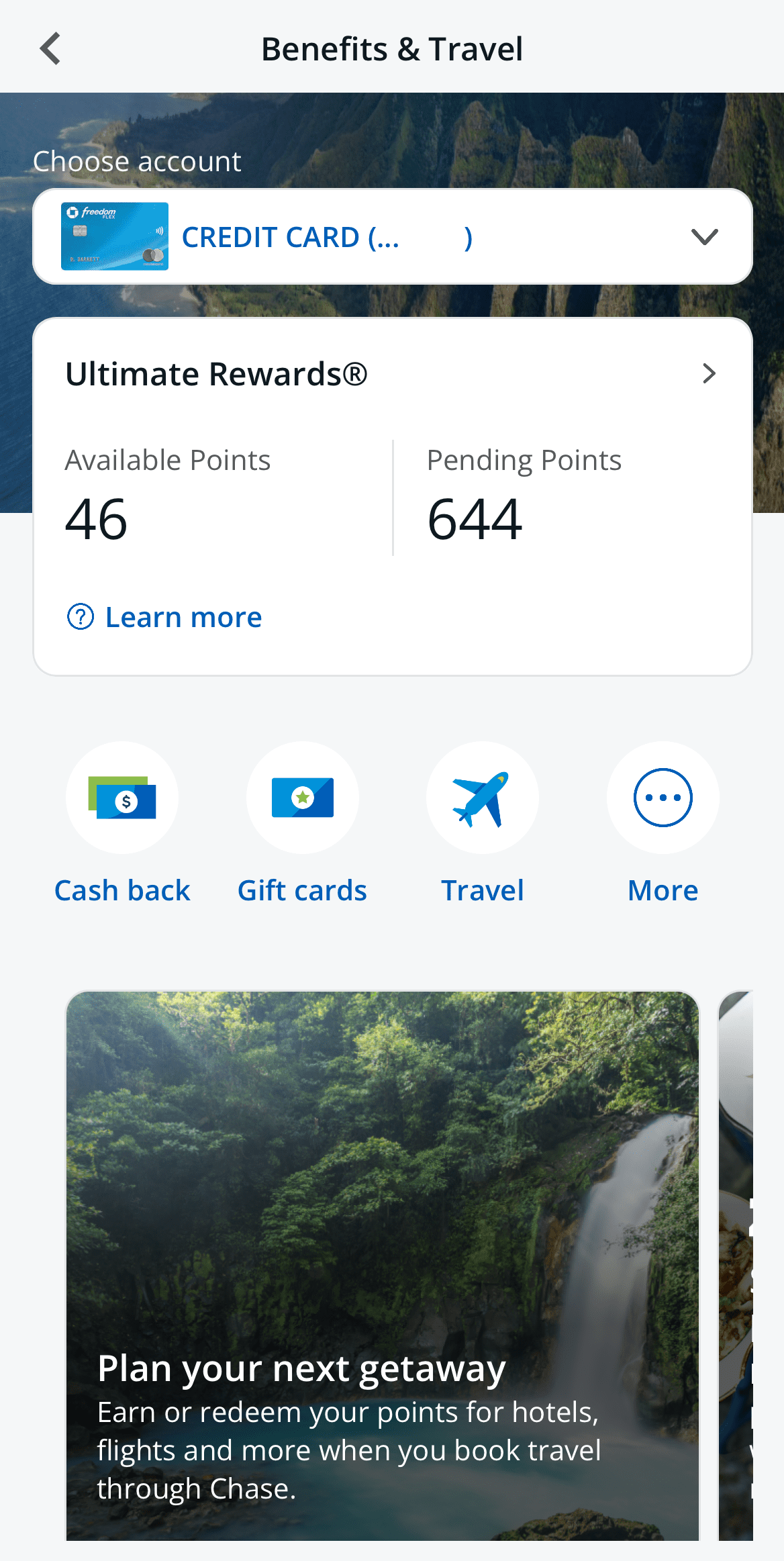Image resolution: width=784 pixels, height=1561 pixels.
Task: Tap the Pending Points value 644
Action: (x=475, y=518)
